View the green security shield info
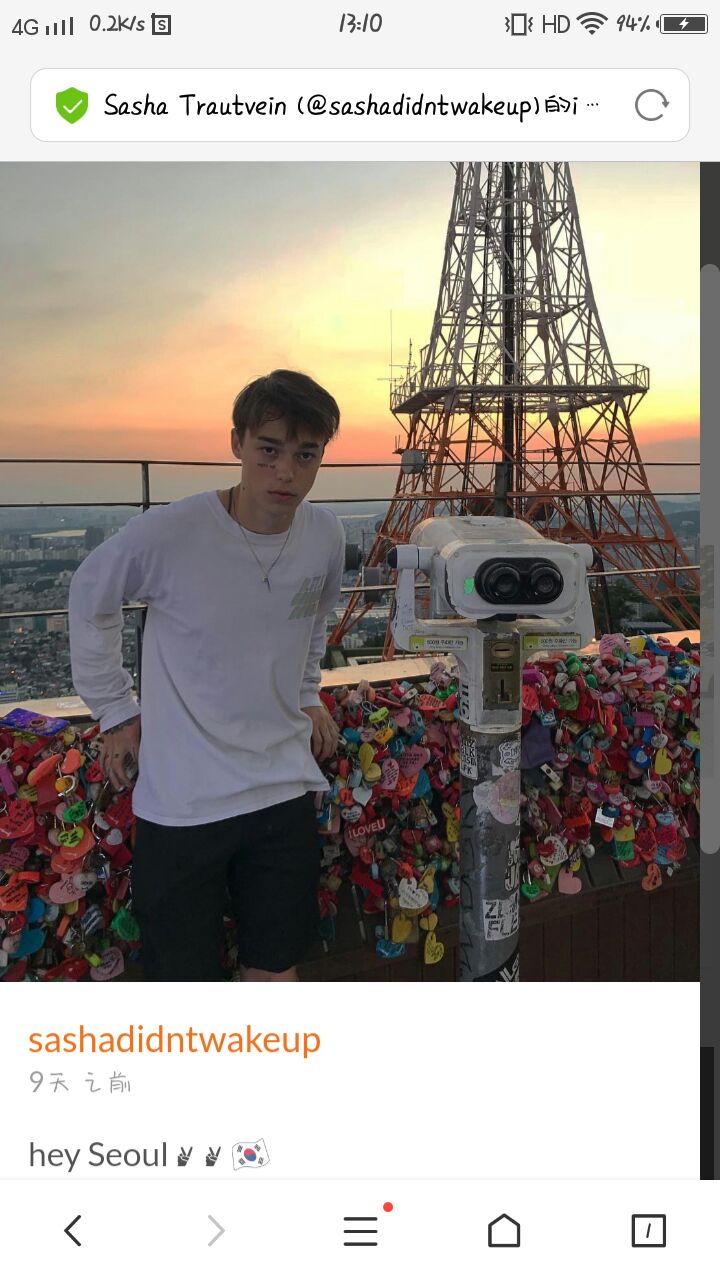 72,105
